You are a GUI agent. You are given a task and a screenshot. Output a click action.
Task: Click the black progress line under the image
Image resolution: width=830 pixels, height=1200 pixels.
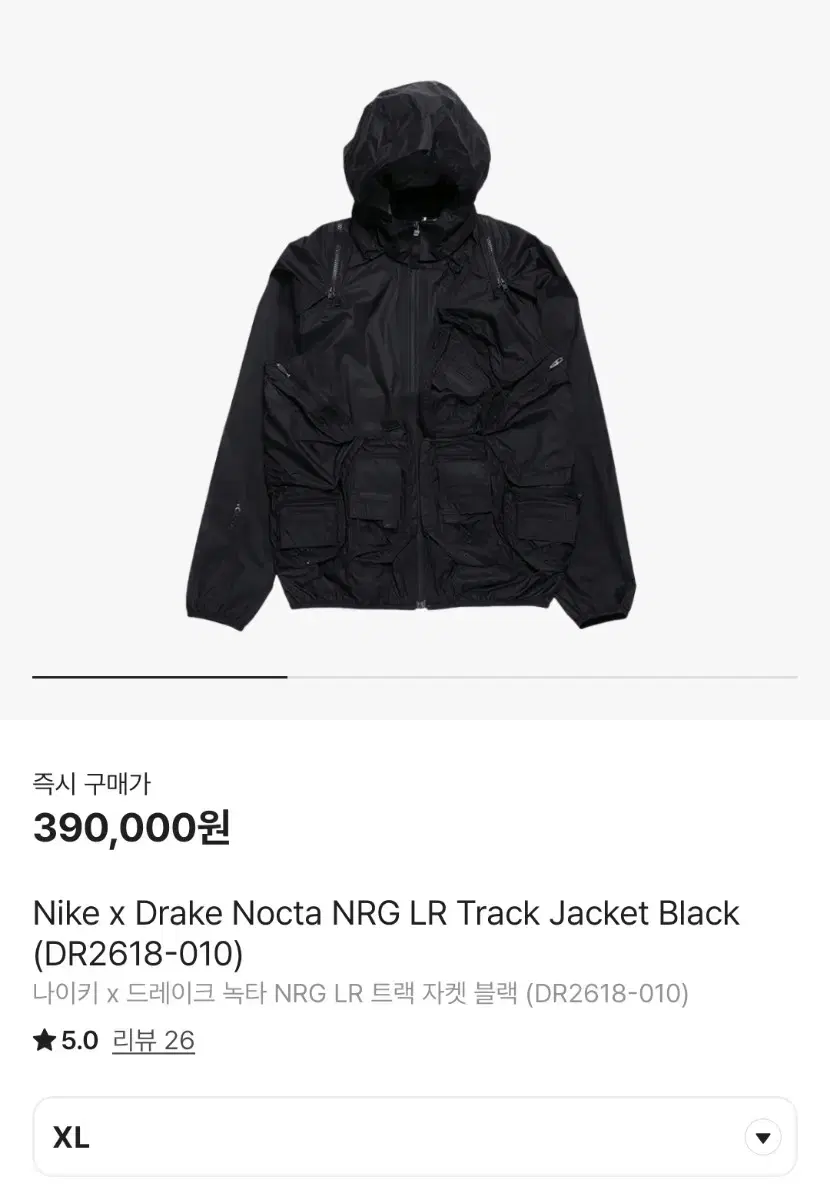coord(160,675)
